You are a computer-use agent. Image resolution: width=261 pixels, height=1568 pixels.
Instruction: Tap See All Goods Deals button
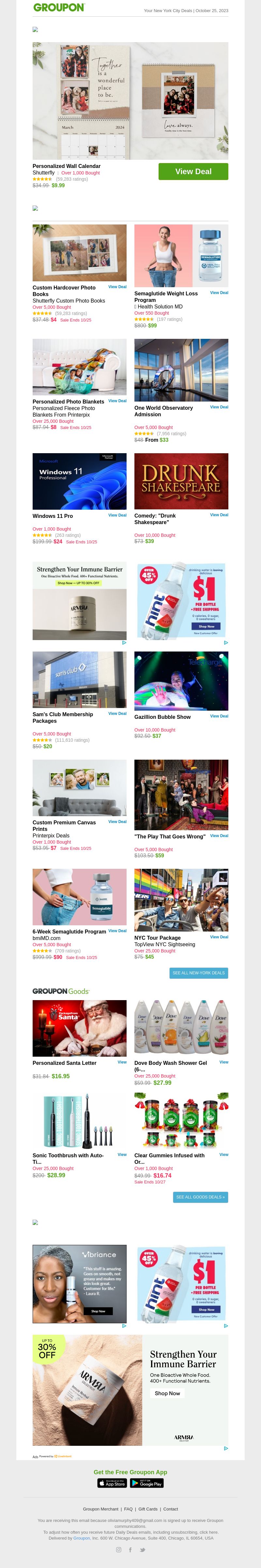(x=200, y=1197)
